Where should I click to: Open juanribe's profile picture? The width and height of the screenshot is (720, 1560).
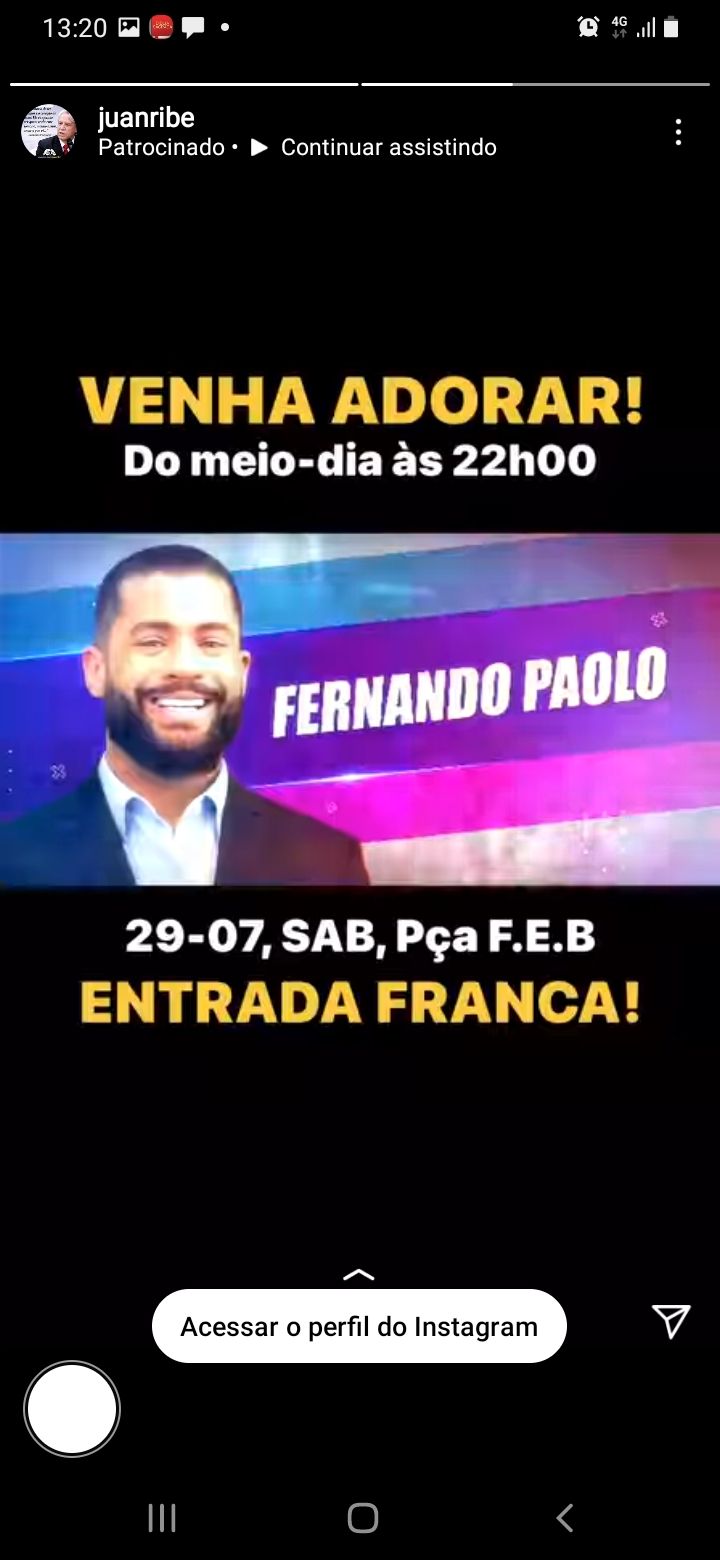click(x=48, y=132)
